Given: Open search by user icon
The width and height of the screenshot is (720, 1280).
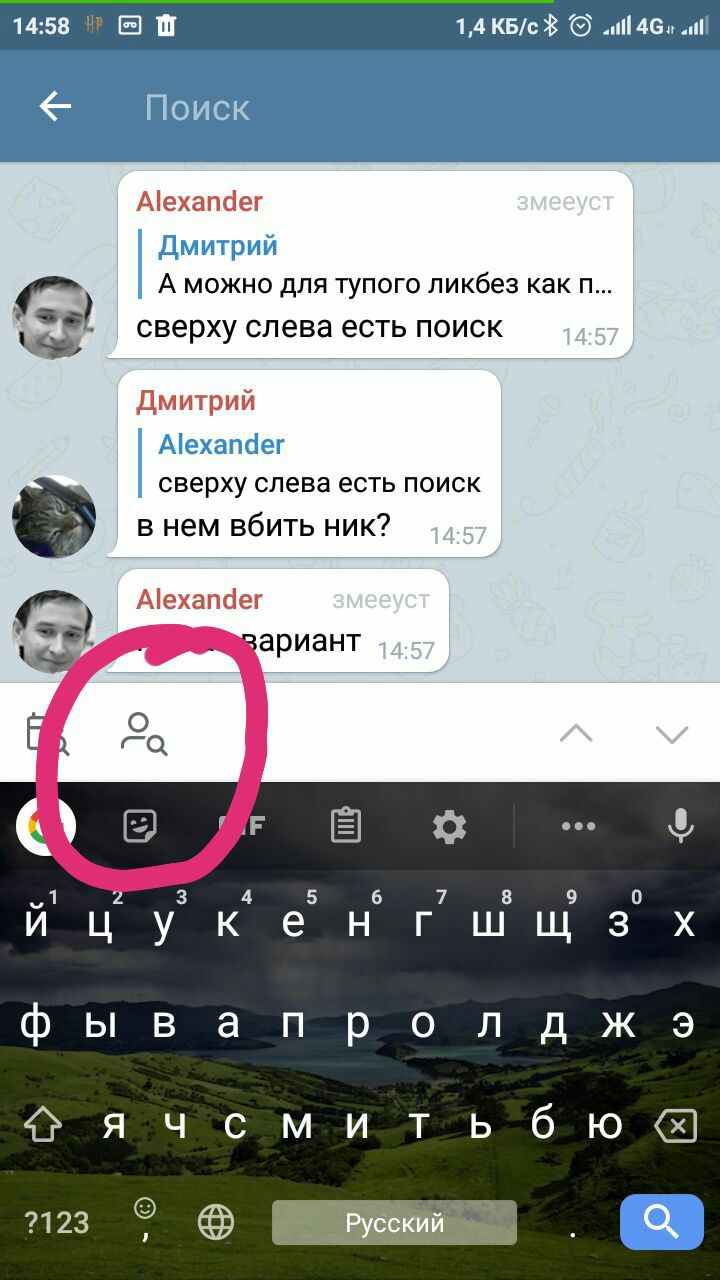Looking at the screenshot, I should point(143,733).
